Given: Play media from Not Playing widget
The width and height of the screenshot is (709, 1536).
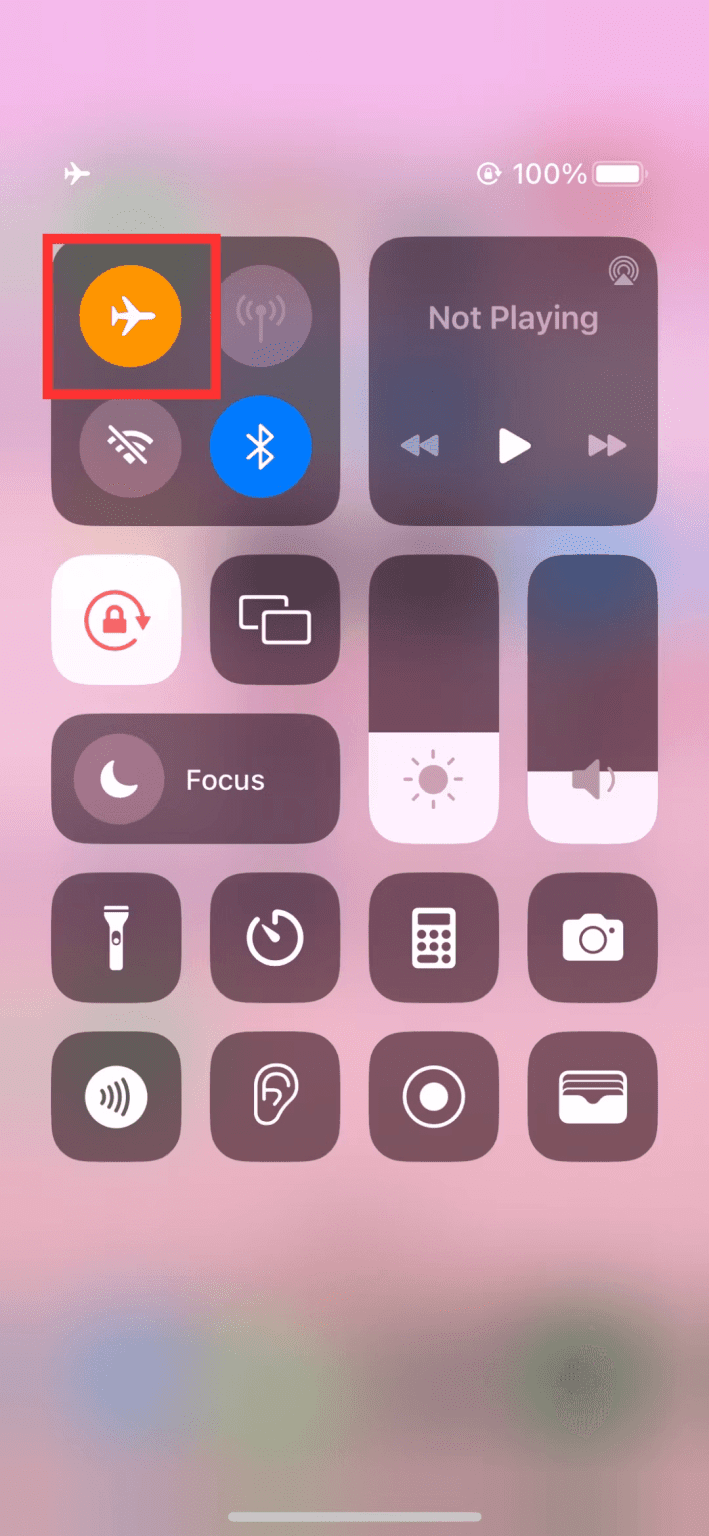Looking at the screenshot, I should (x=514, y=445).
